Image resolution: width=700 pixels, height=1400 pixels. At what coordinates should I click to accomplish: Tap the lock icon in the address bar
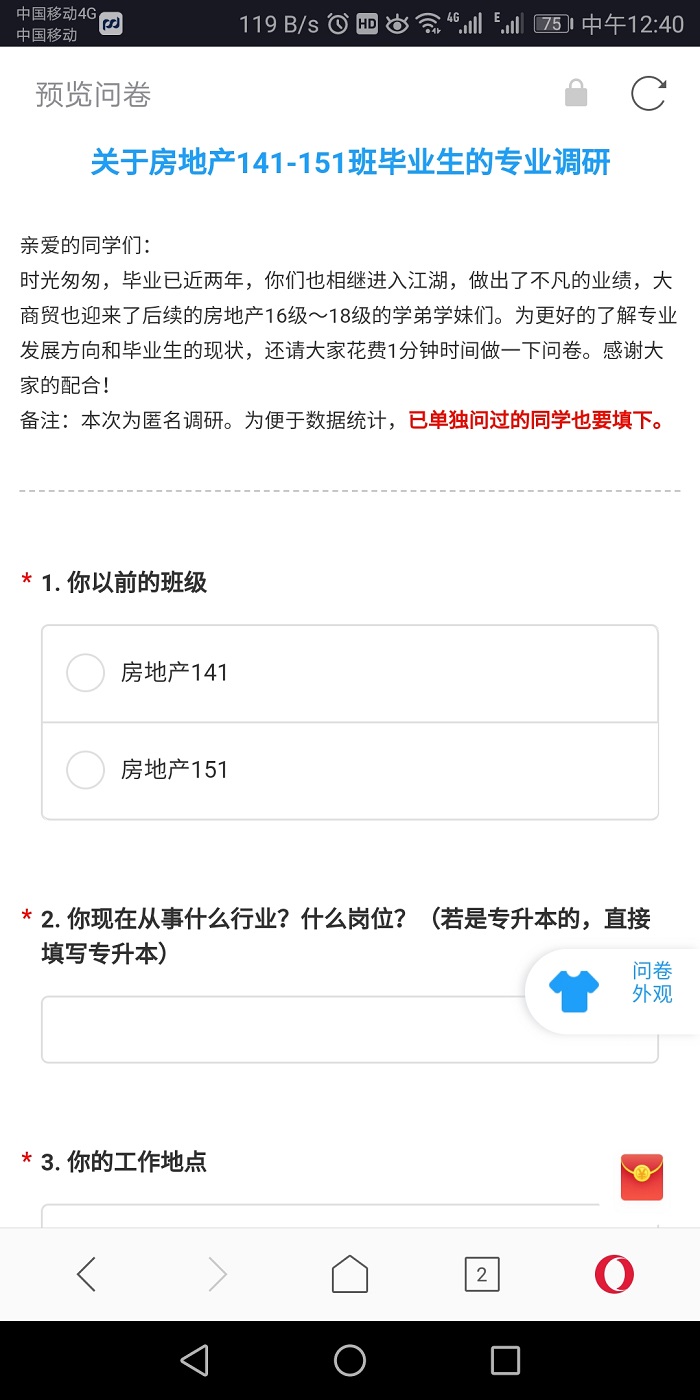click(x=576, y=94)
